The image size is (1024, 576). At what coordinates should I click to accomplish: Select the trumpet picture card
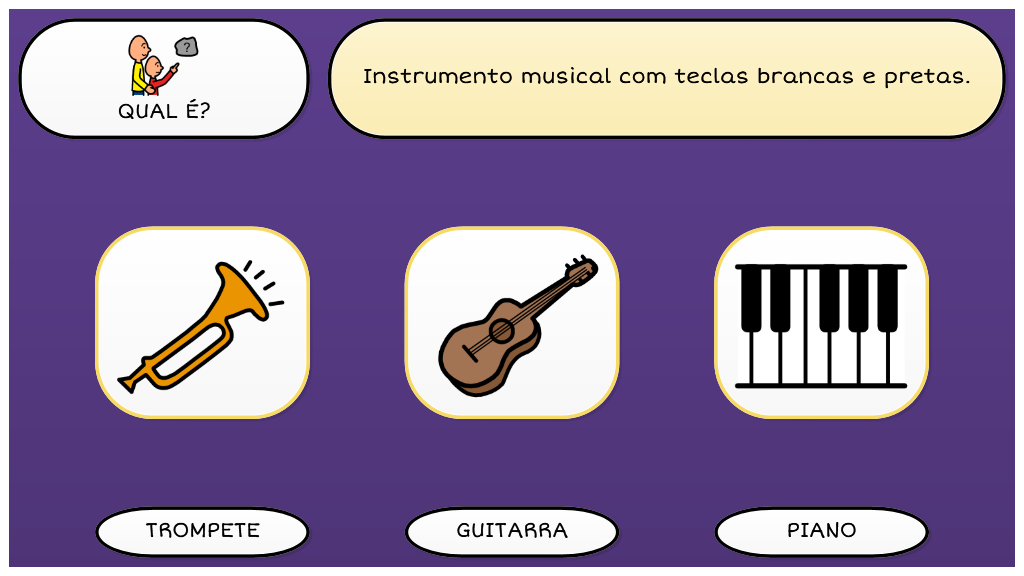(x=202, y=322)
